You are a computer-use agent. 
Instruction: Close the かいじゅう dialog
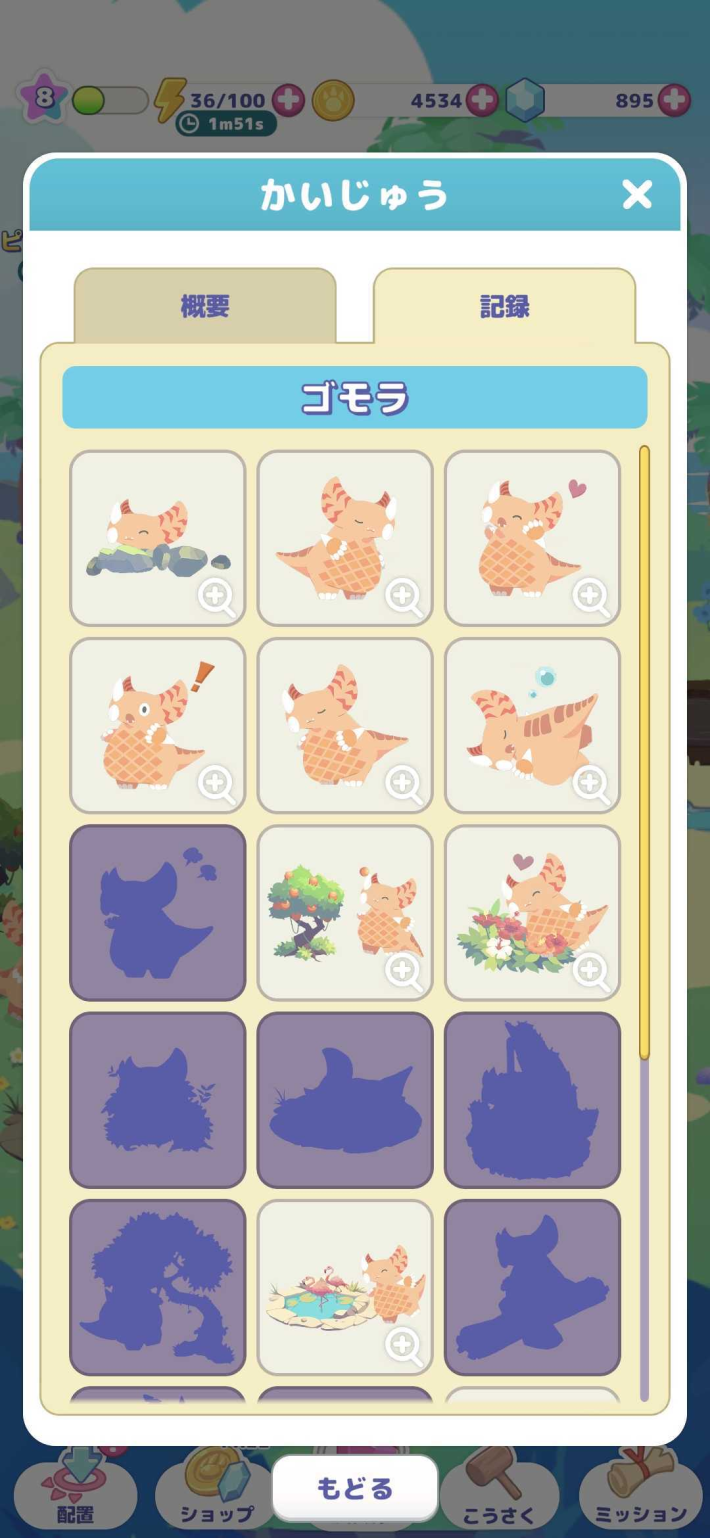tap(636, 195)
